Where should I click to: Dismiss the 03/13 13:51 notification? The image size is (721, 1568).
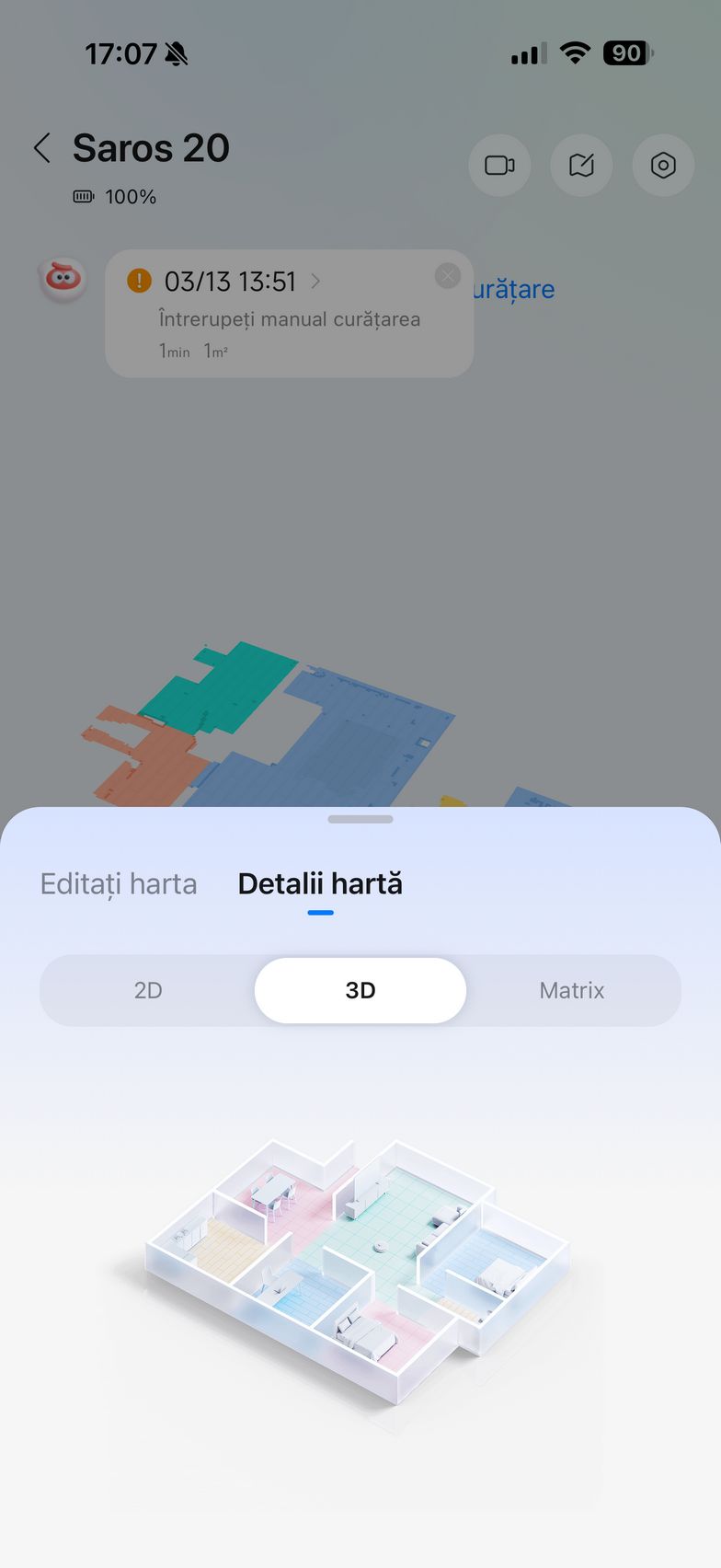pos(447,276)
